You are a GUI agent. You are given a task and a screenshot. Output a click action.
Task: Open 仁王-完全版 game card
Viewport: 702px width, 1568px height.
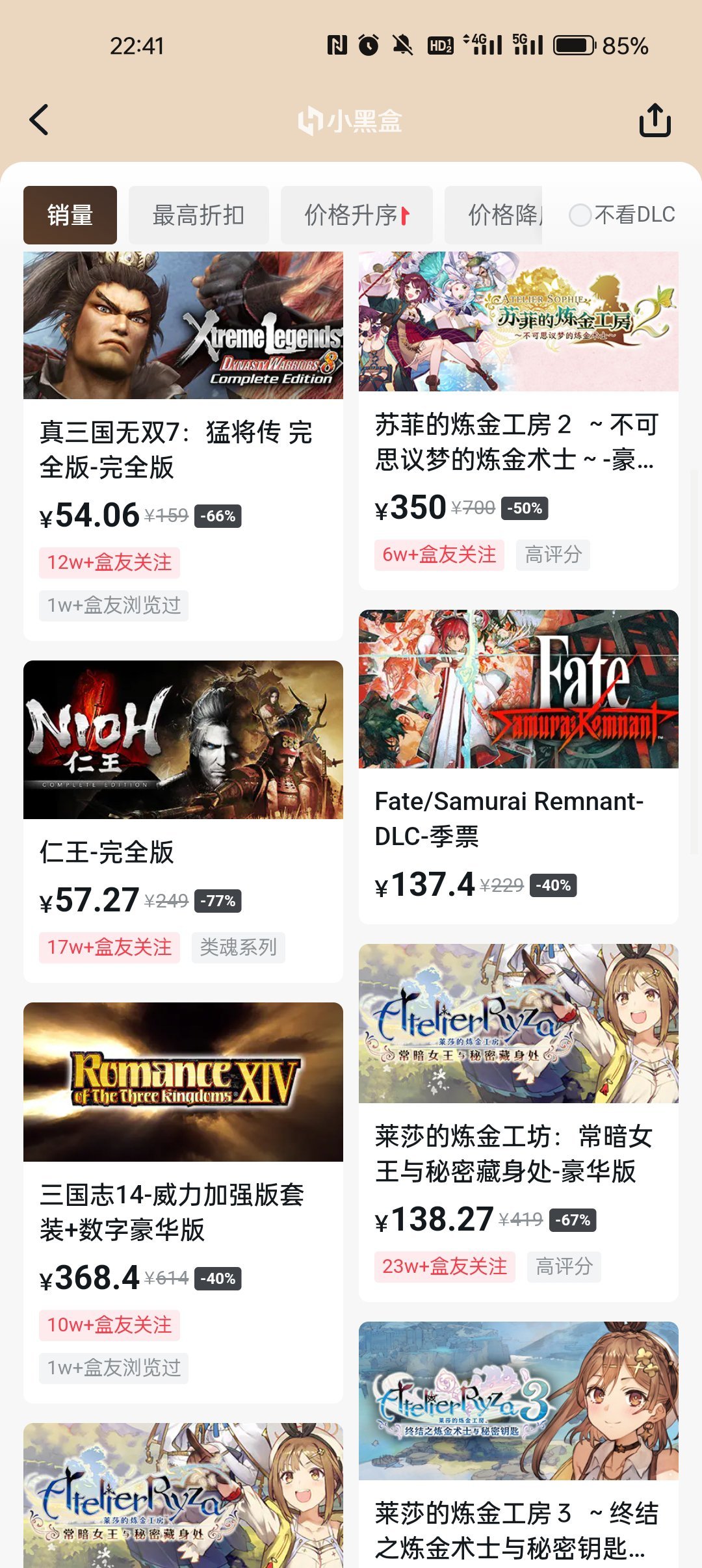pyautogui.click(x=183, y=852)
